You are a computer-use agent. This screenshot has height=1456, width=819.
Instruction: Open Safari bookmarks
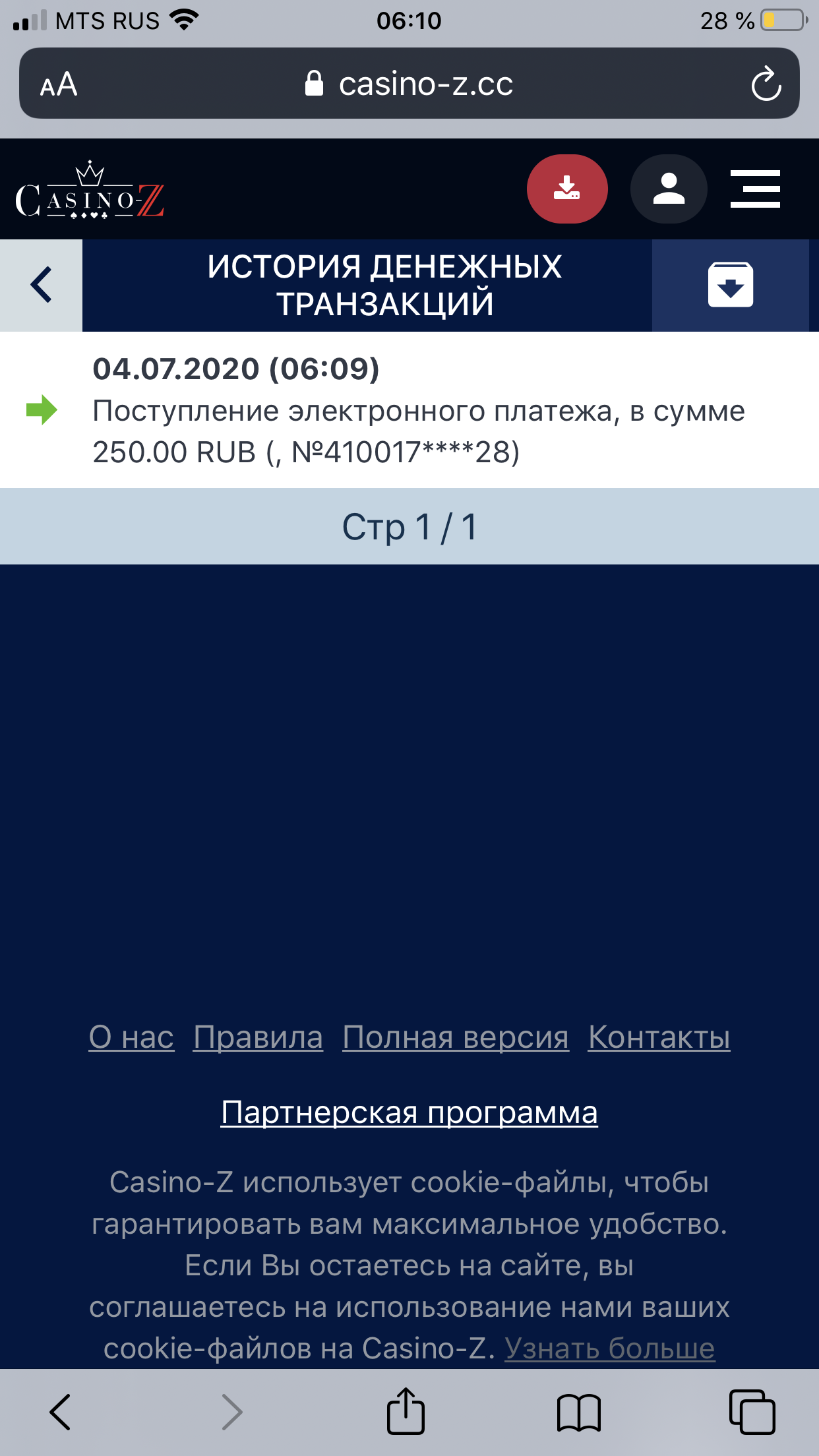[578, 1412]
